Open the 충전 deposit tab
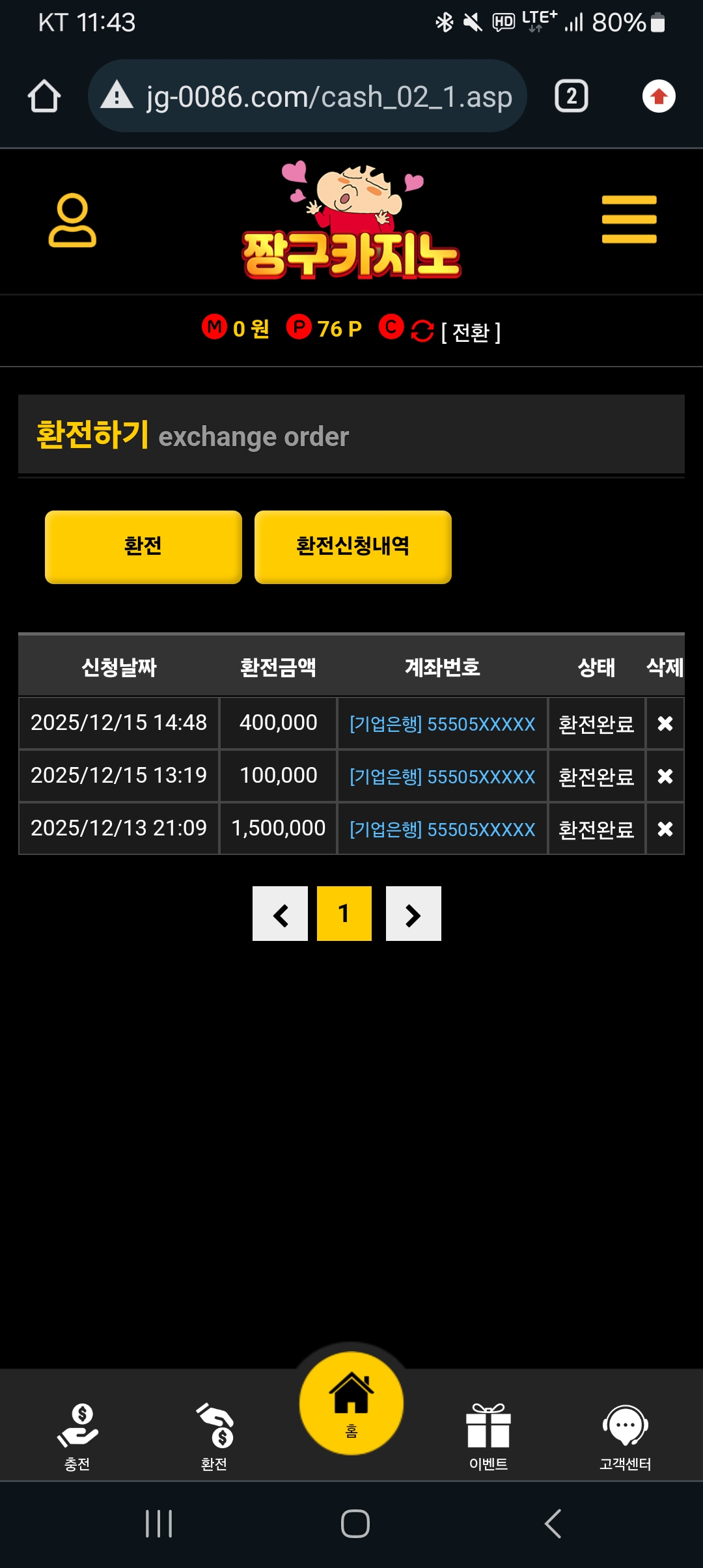 point(77,1436)
